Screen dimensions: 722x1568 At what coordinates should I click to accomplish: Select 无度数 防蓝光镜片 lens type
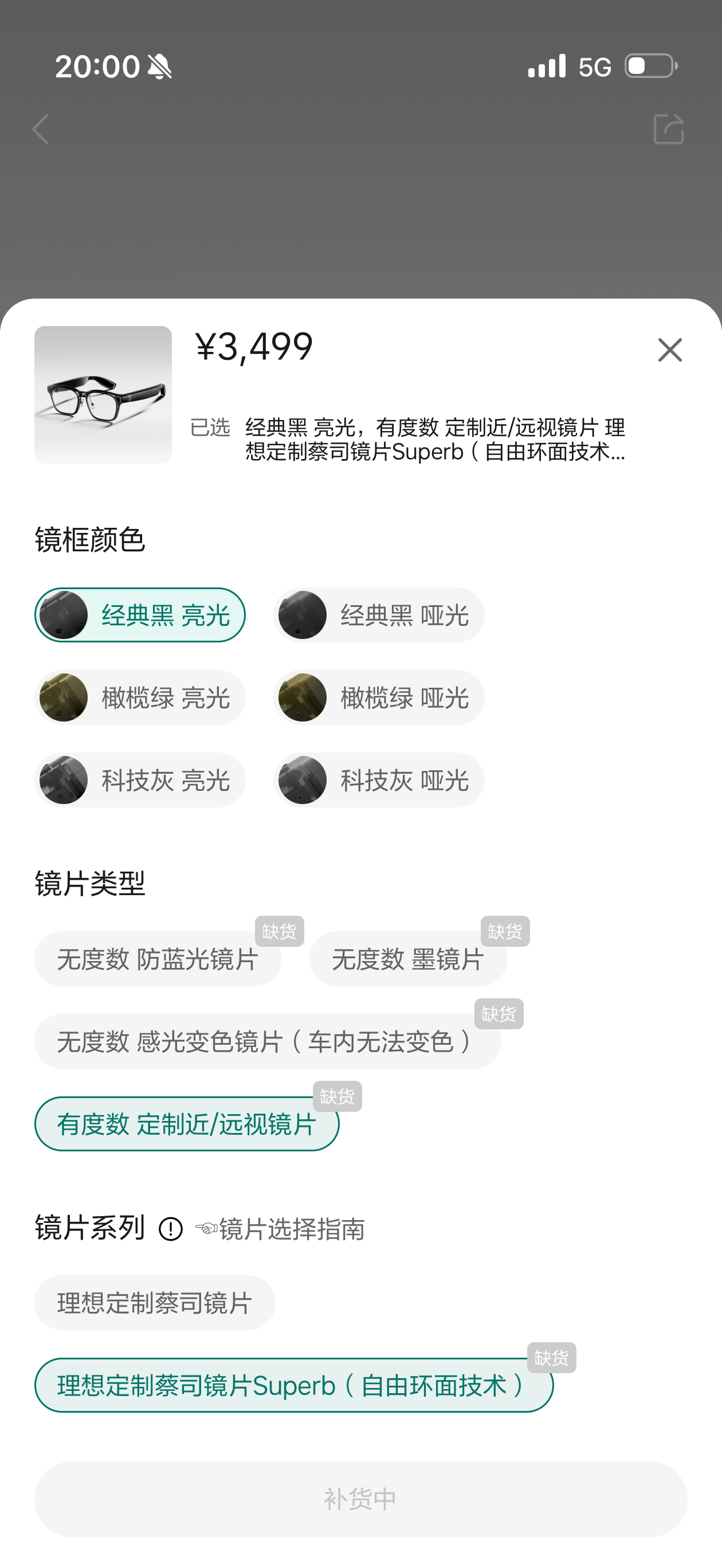(158, 958)
